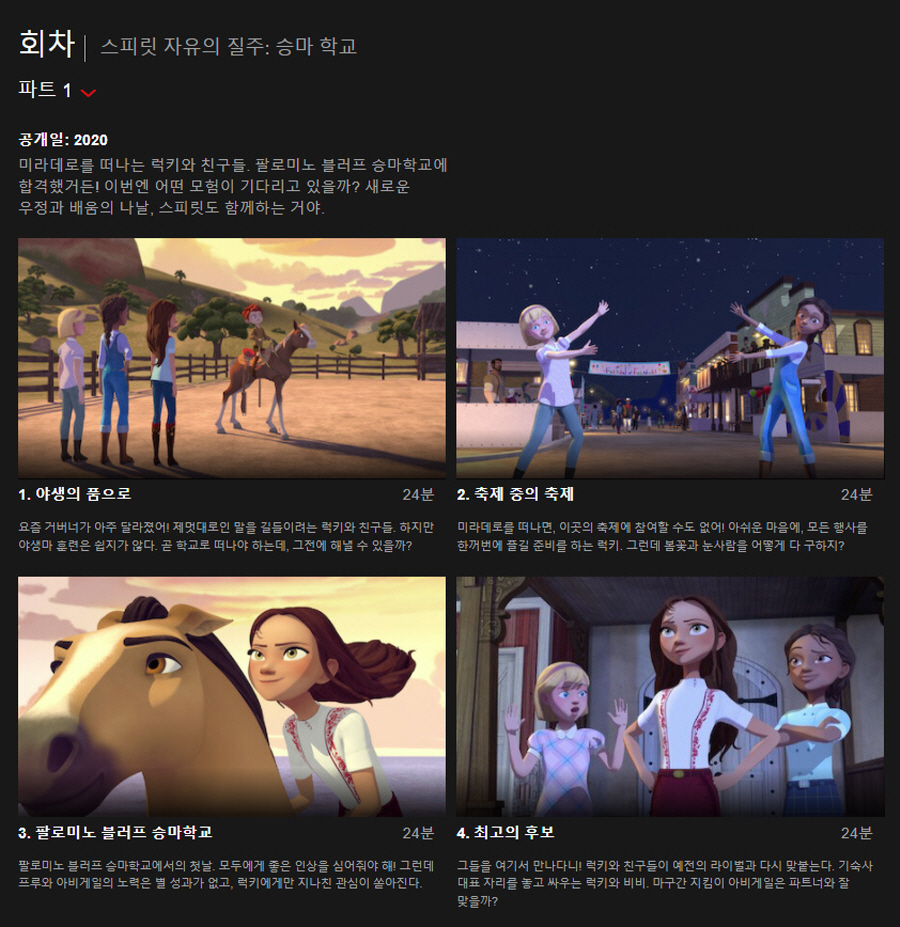Image resolution: width=900 pixels, height=927 pixels.
Task: Expand the 파트 1 season dropdown
Action: [x=57, y=90]
